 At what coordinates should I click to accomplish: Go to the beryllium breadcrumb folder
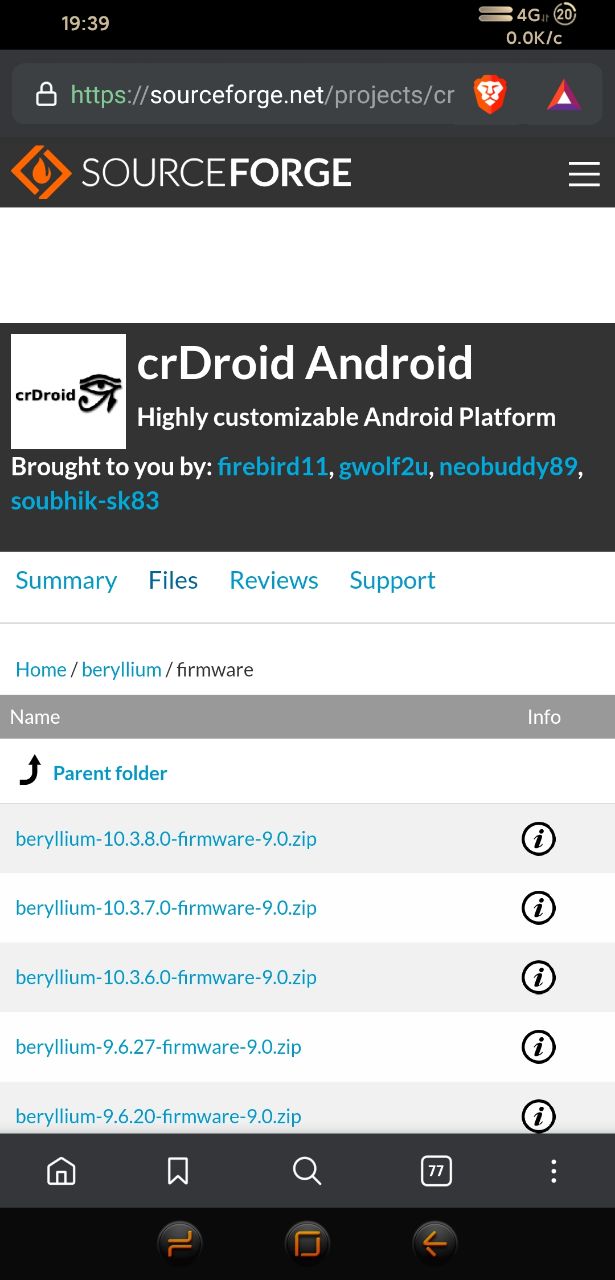121,670
